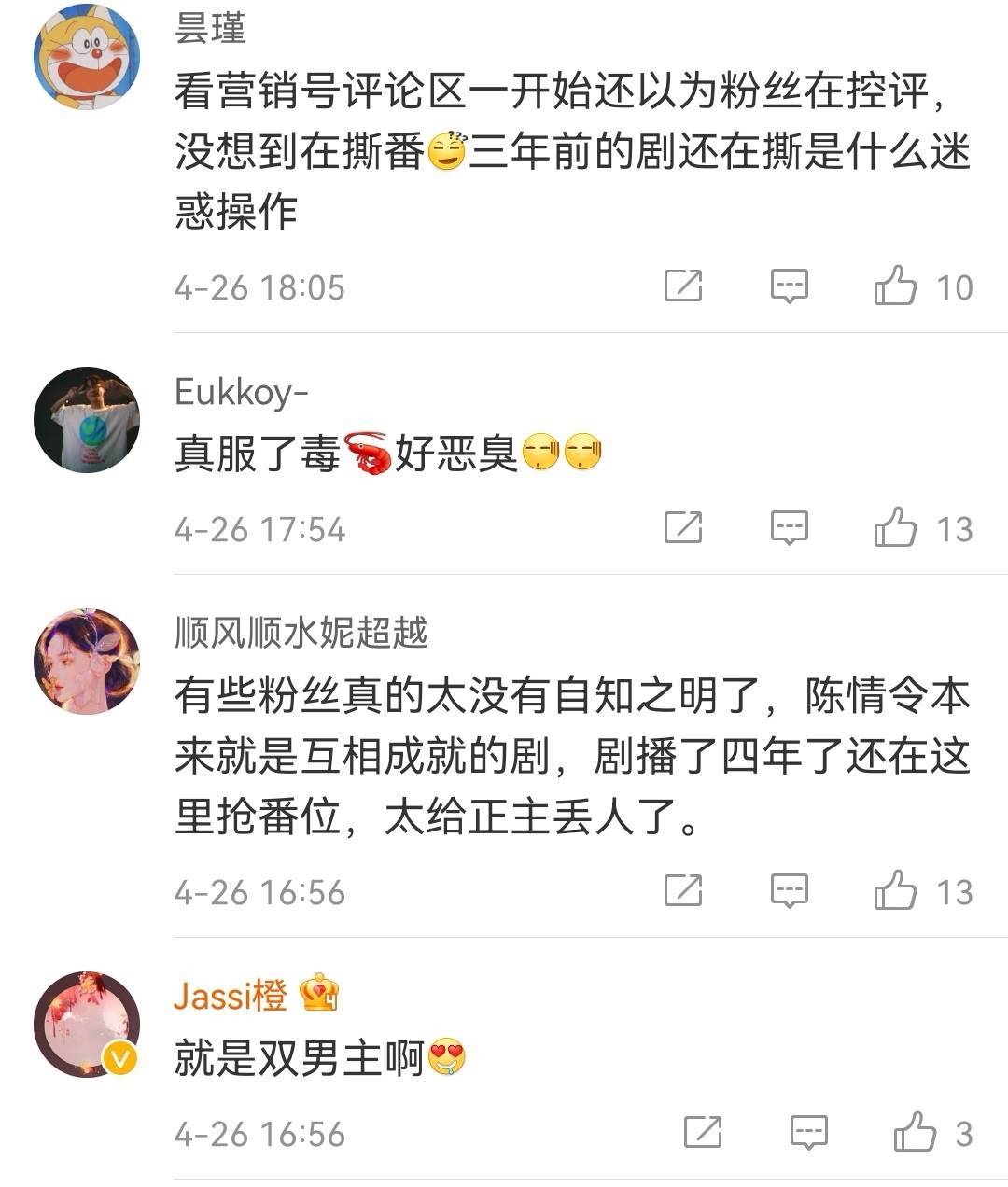Tap the username Jassi橙
Image resolution: width=1008 pixels, height=1187 pixels.
pyautogui.click(x=230, y=996)
